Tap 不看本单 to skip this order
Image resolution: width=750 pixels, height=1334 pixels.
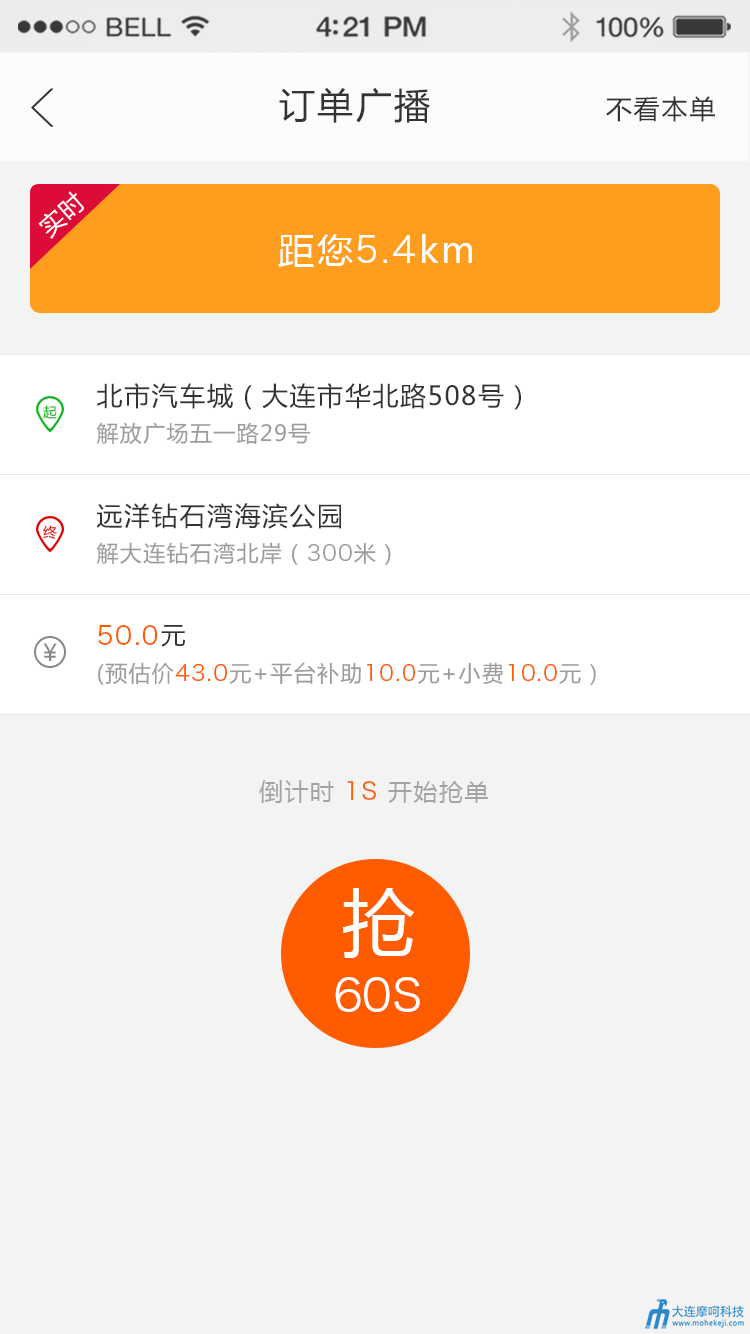click(x=660, y=109)
